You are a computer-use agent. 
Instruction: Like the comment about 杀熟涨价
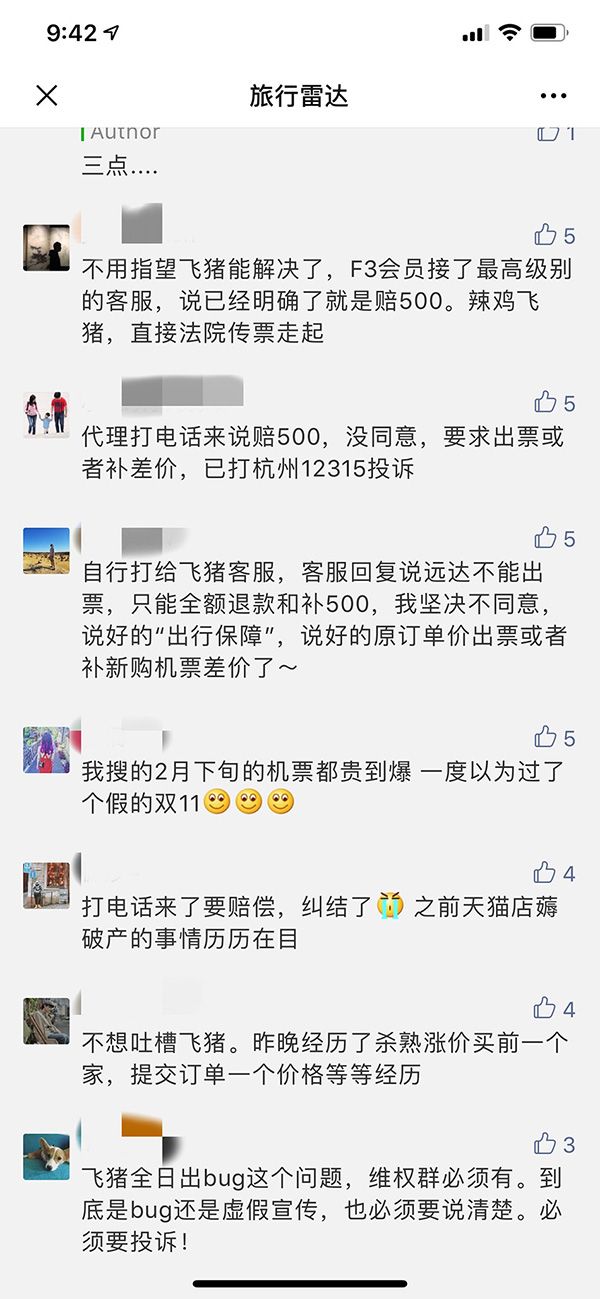pos(546,1008)
